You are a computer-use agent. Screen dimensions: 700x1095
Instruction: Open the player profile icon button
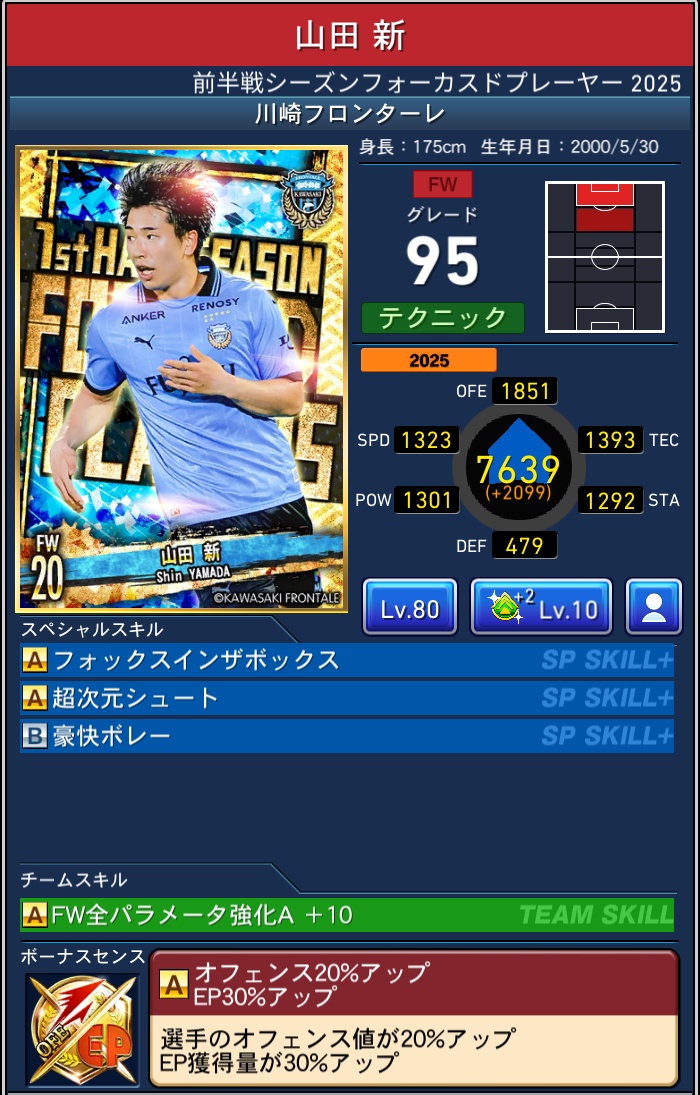click(x=654, y=608)
